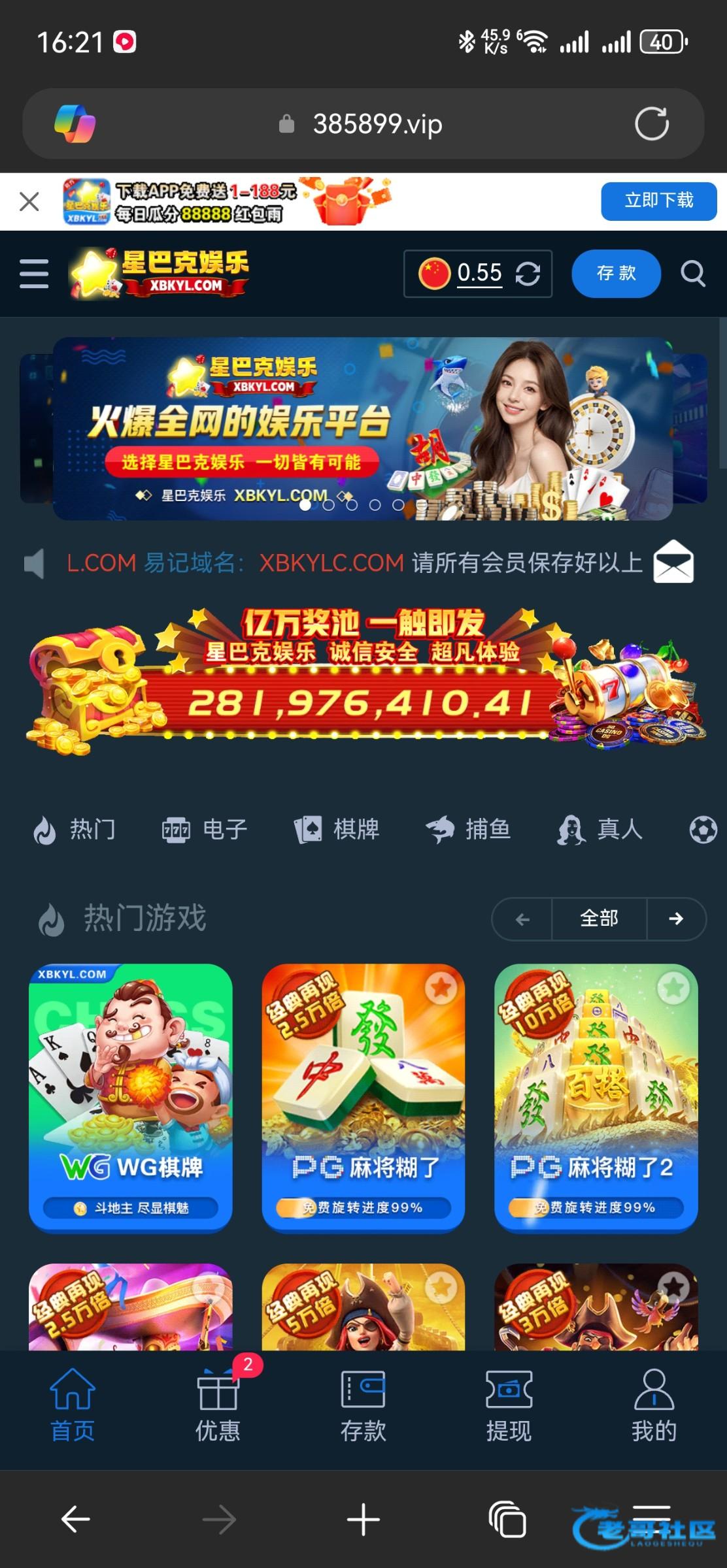The image size is (727, 1568).
Task: Refresh the 0.55 account balance
Action: [x=528, y=273]
